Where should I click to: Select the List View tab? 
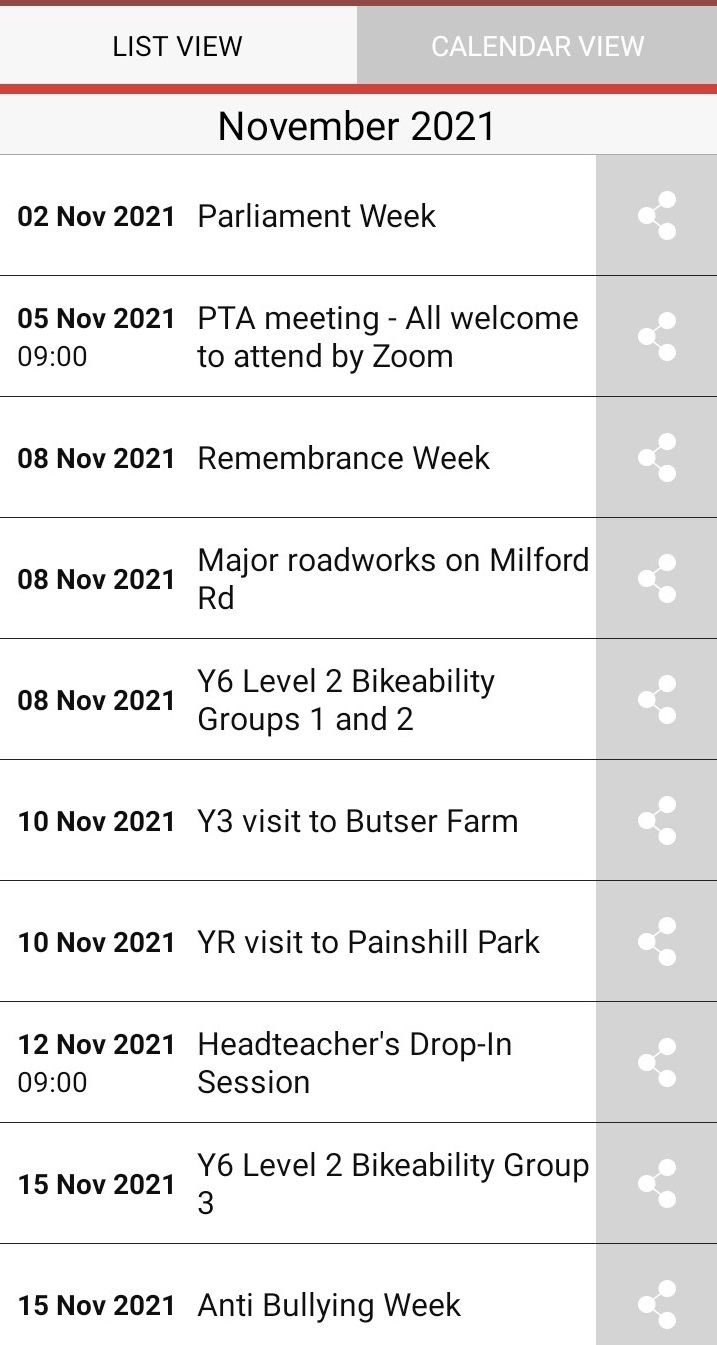pos(178,46)
